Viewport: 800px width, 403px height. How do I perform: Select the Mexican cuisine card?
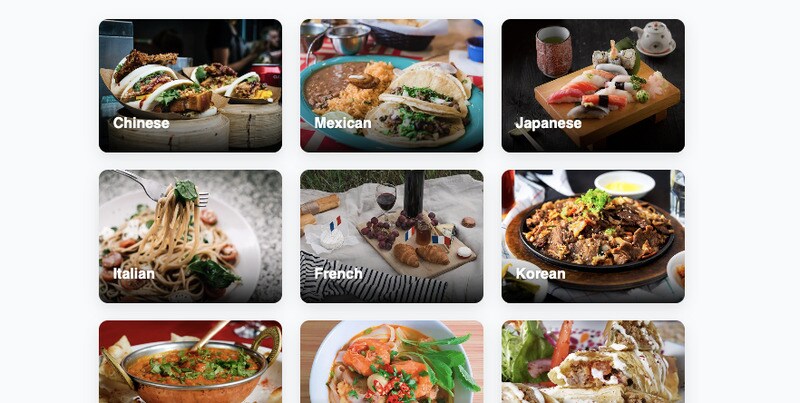coord(391,86)
